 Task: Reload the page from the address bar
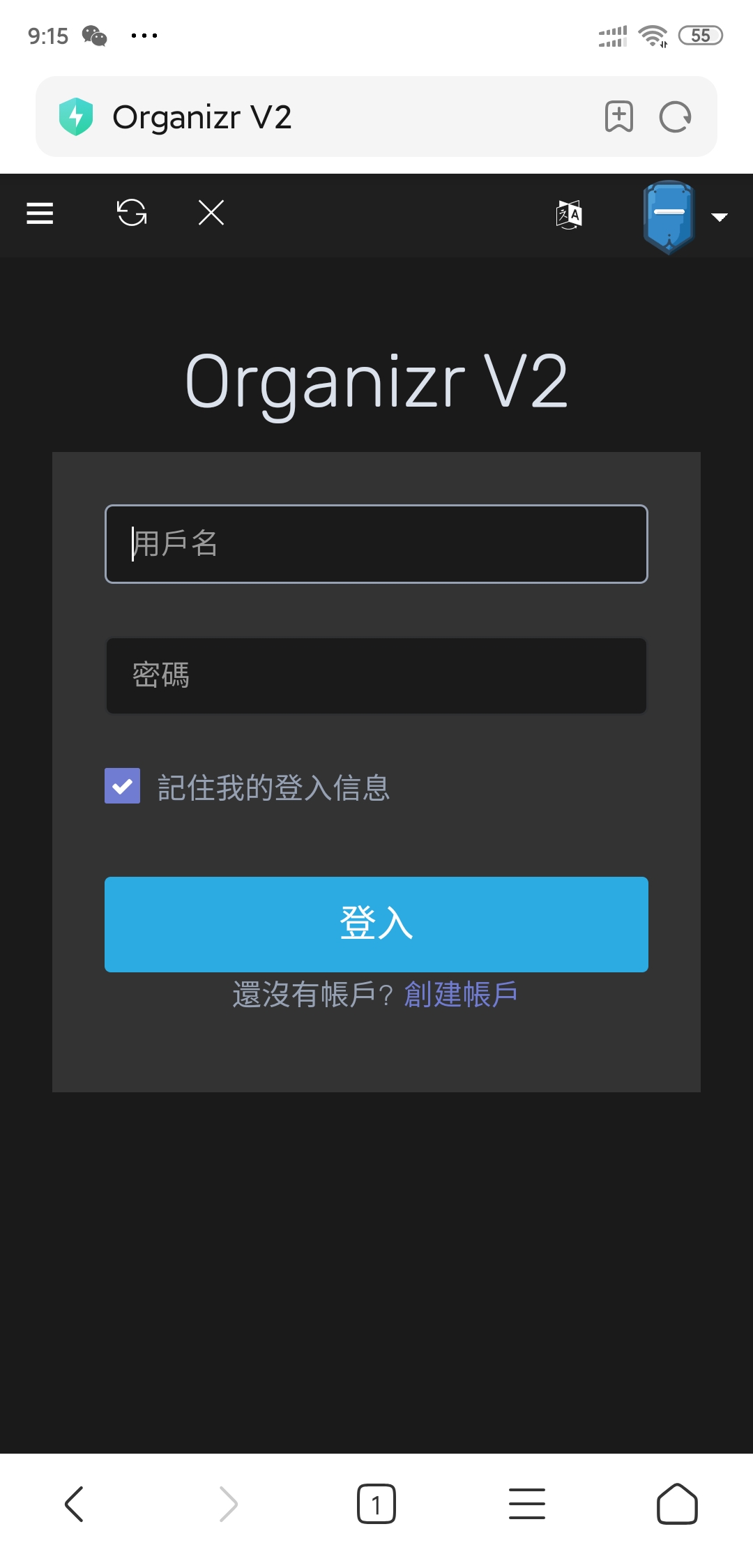pyautogui.click(x=675, y=116)
